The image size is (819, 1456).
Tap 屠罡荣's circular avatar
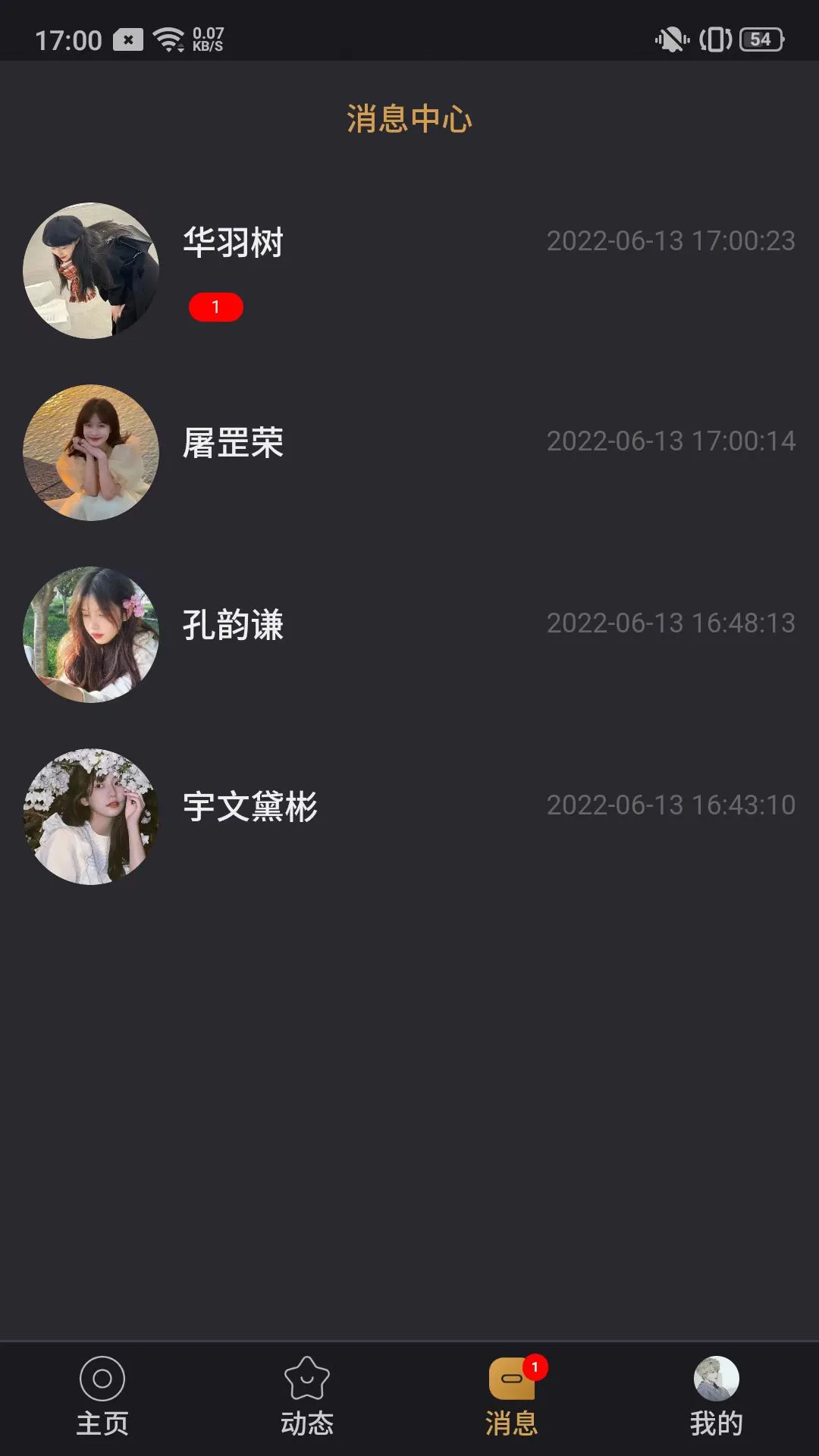(x=92, y=453)
